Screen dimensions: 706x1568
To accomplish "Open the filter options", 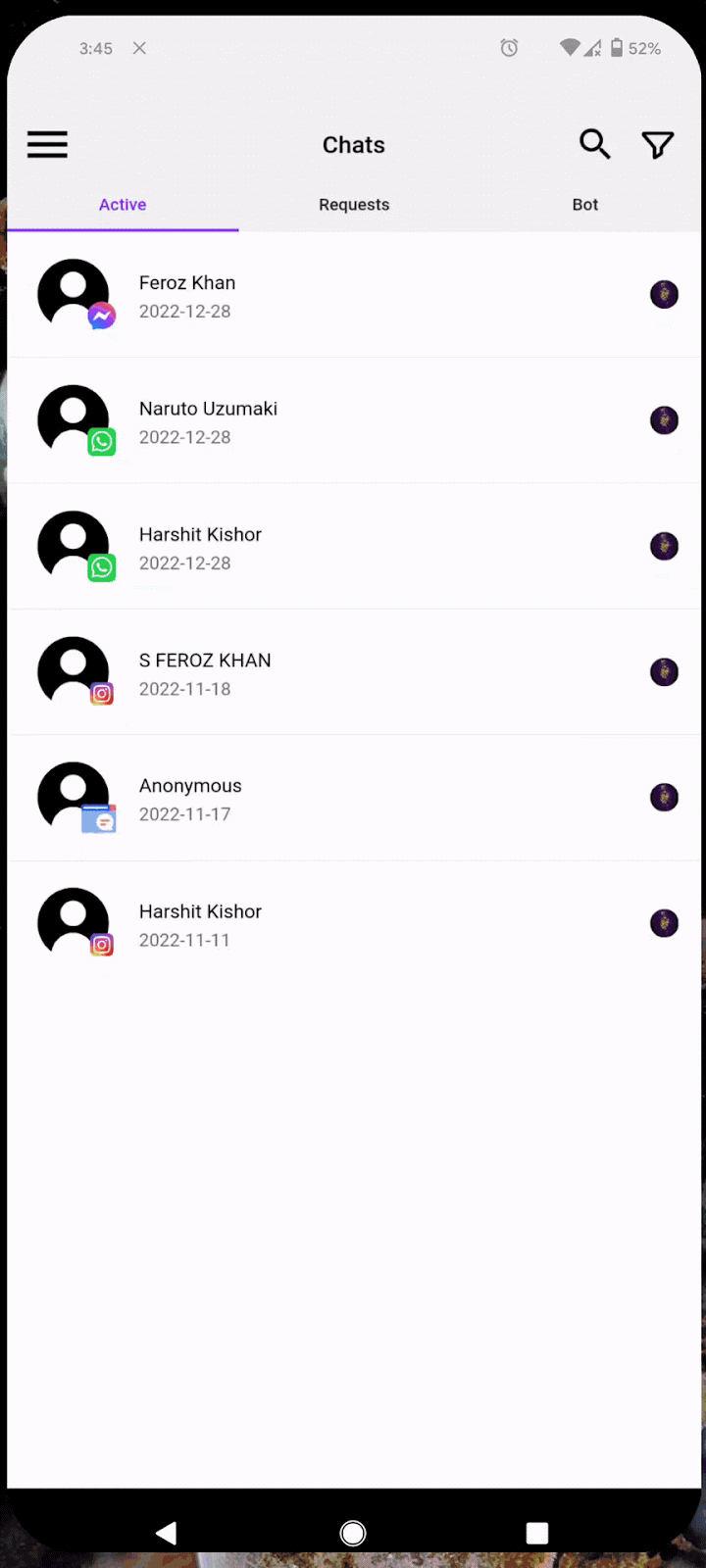I will pos(657,145).
